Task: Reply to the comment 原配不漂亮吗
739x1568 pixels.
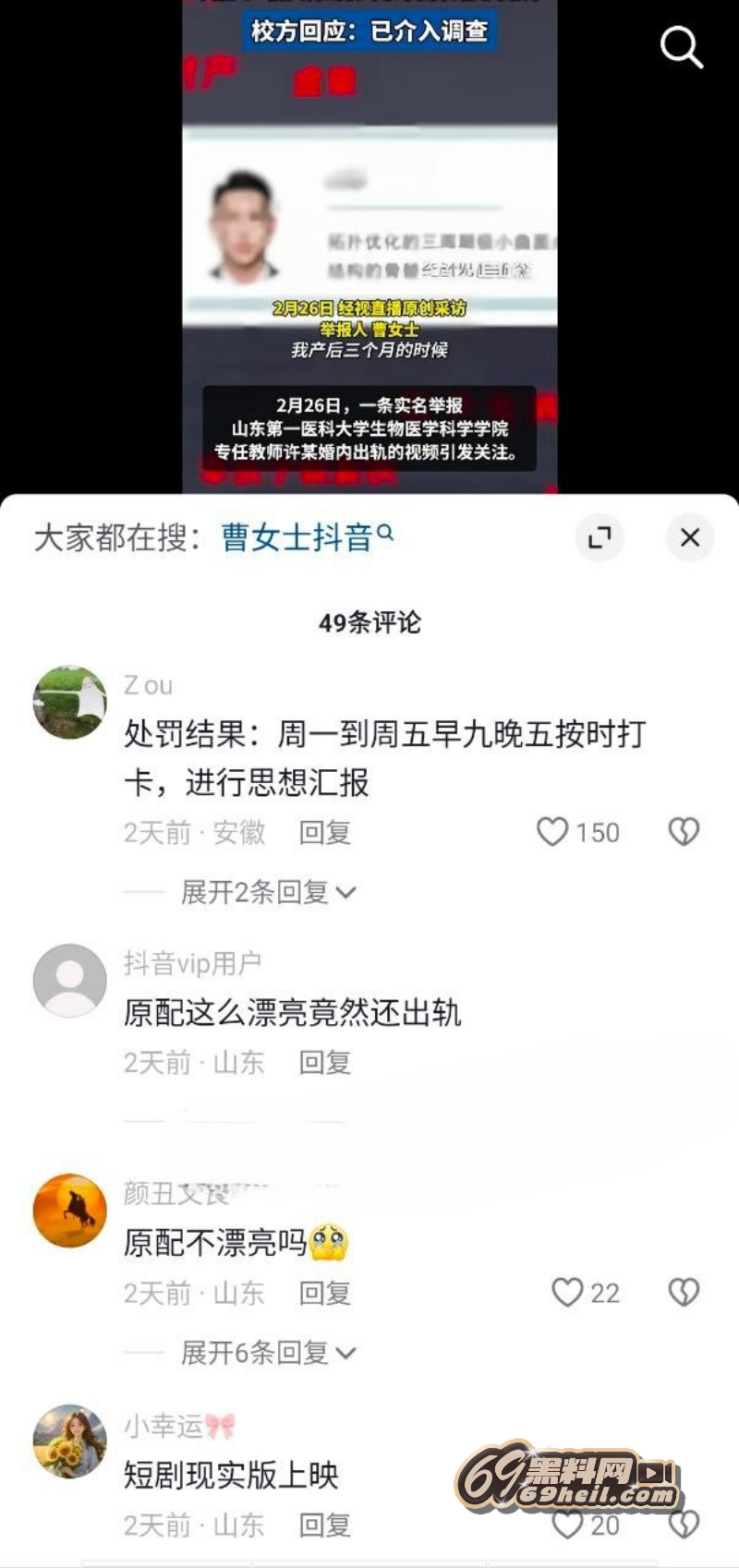Action: [324, 1293]
